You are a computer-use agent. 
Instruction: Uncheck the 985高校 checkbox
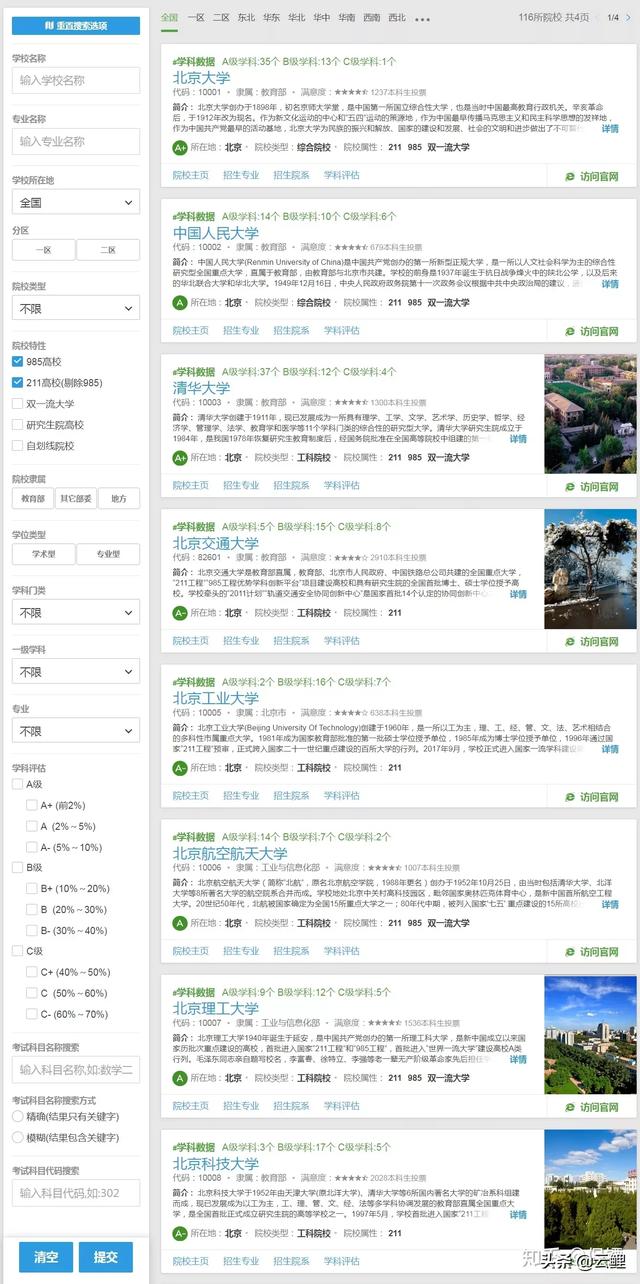tap(18, 361)
